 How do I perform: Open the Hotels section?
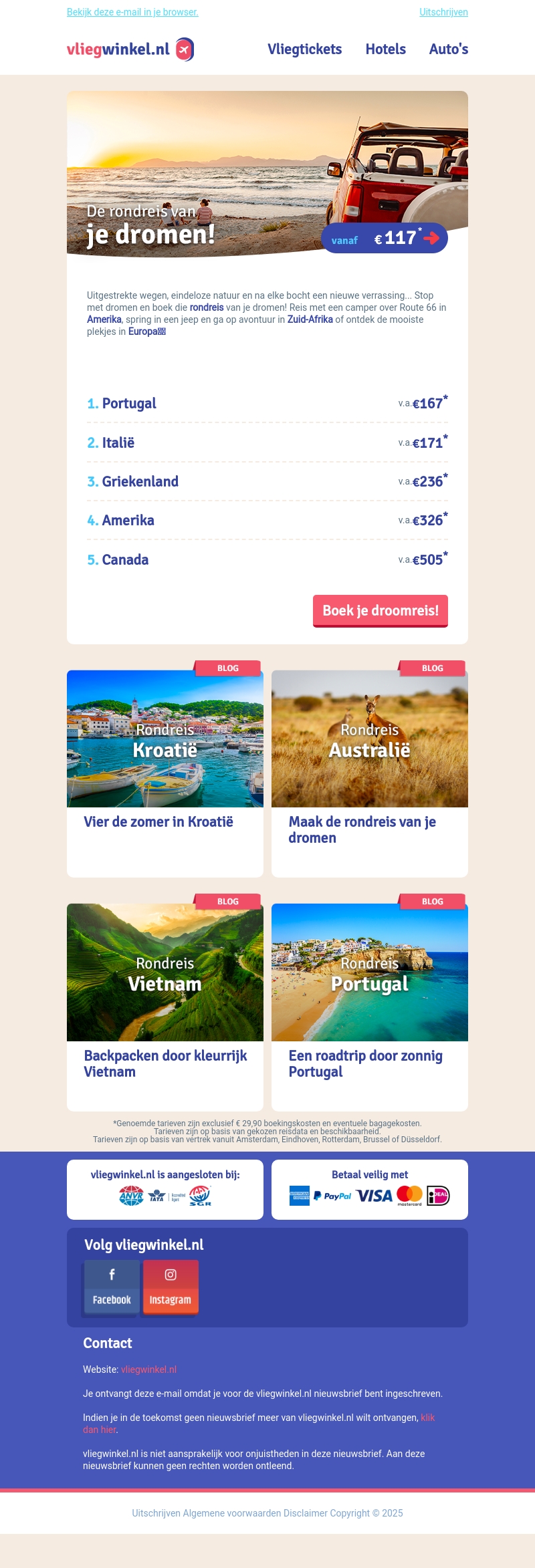point(385,49)
